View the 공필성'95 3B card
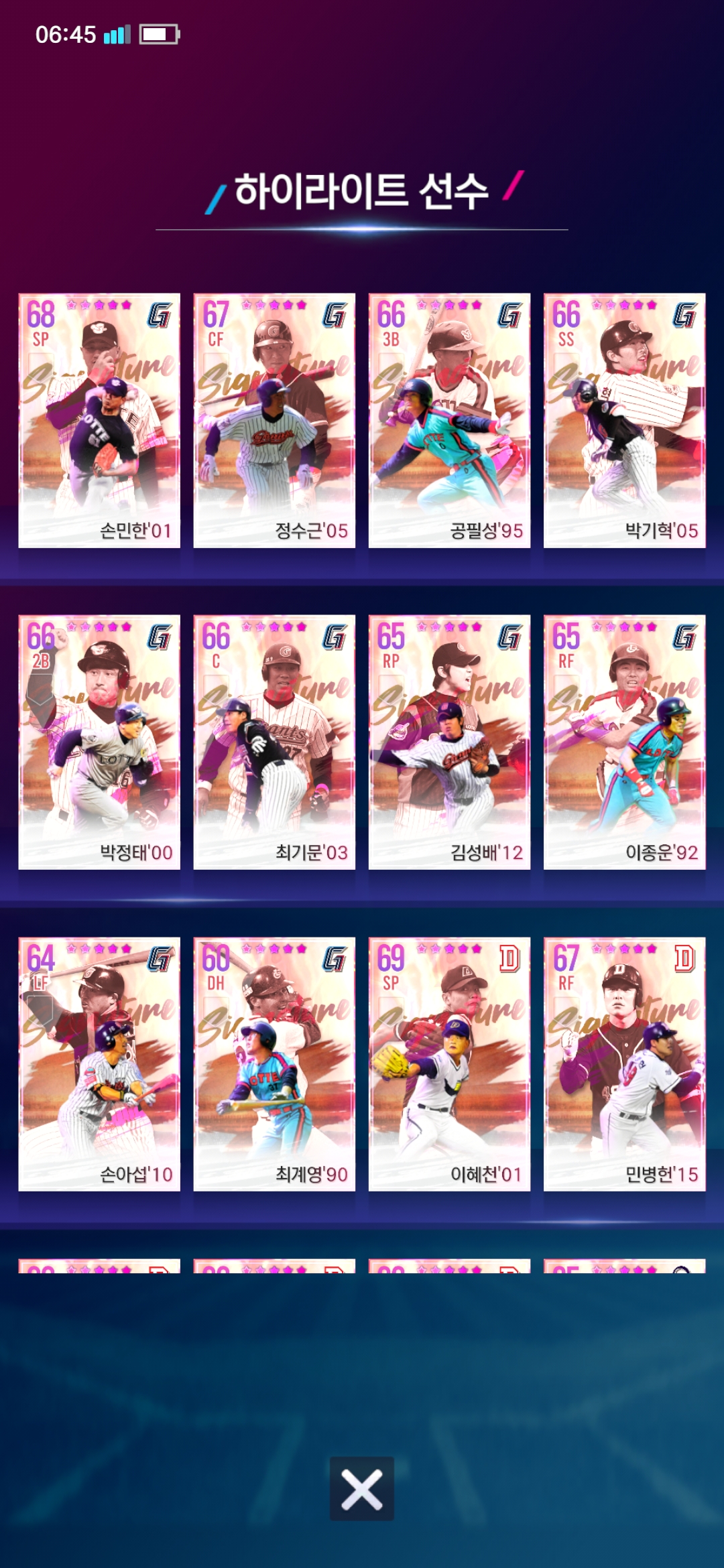 point(449,421)
